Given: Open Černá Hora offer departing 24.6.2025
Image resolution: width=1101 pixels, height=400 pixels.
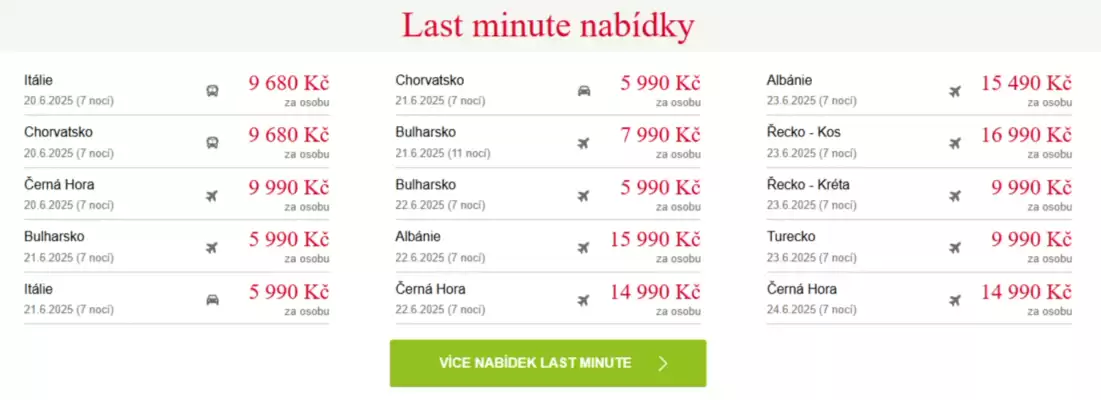Looking at the screenshot, I should 918,298.
